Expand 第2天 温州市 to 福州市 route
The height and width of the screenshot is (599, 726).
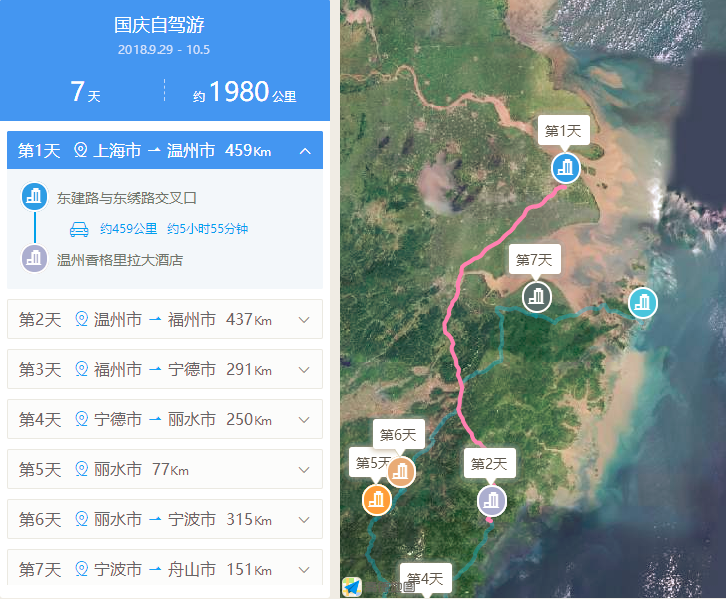pos(305,320)
